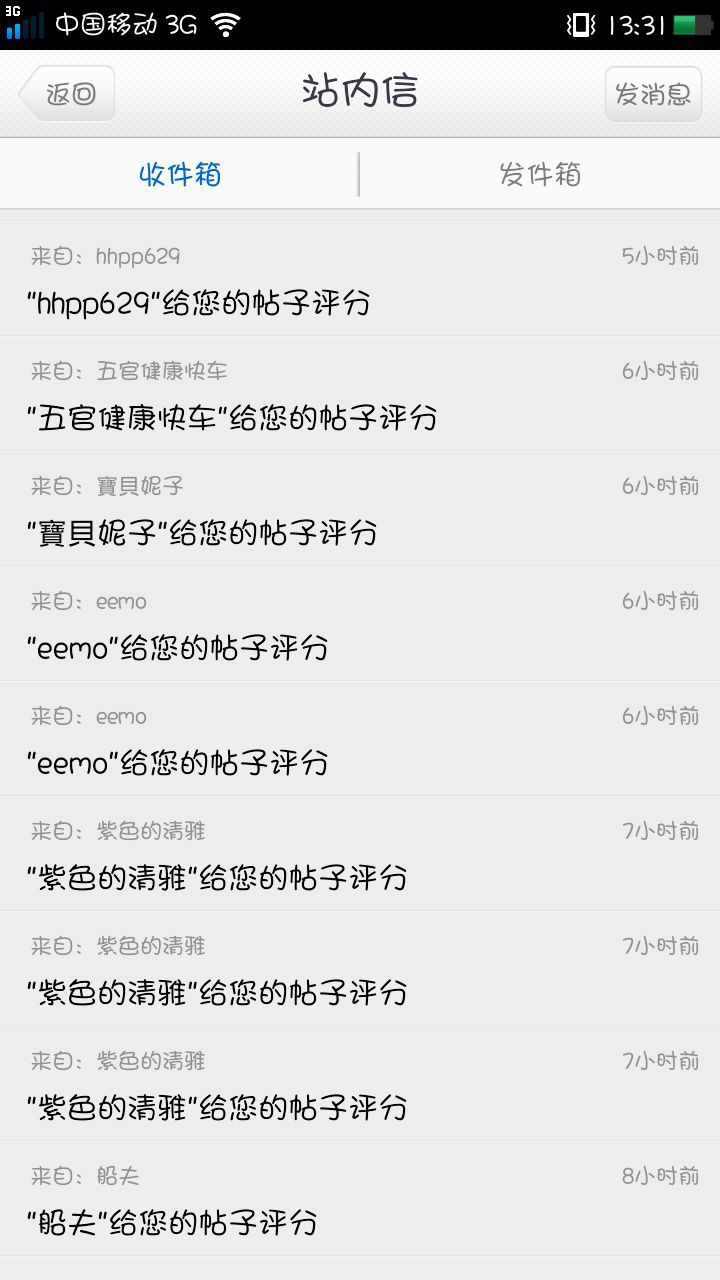Open the message from 五官健康快车
The height and width of the screenshot is (1280, 720).
360,394
